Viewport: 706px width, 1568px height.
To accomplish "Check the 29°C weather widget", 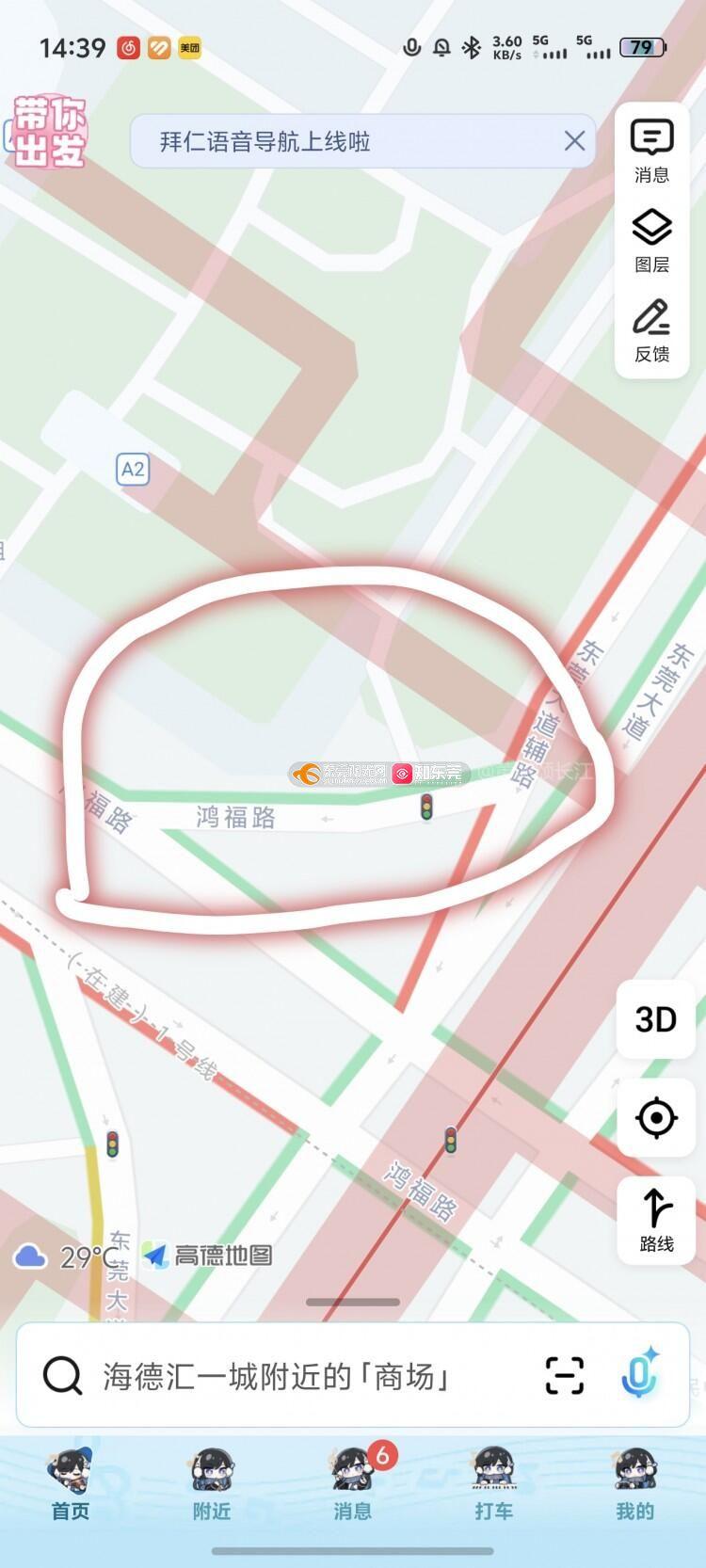I will pyautogui.click(x=66, y=1256).
